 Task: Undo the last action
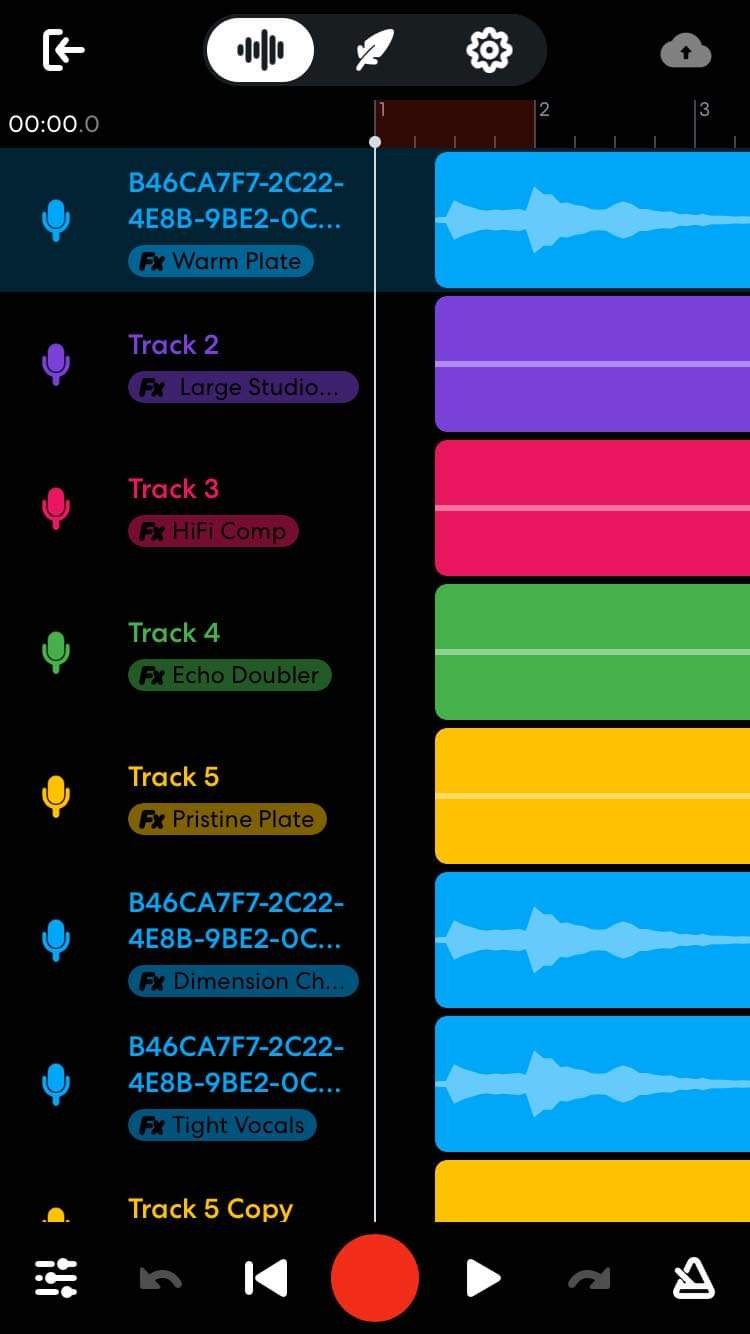(160, 1278)
